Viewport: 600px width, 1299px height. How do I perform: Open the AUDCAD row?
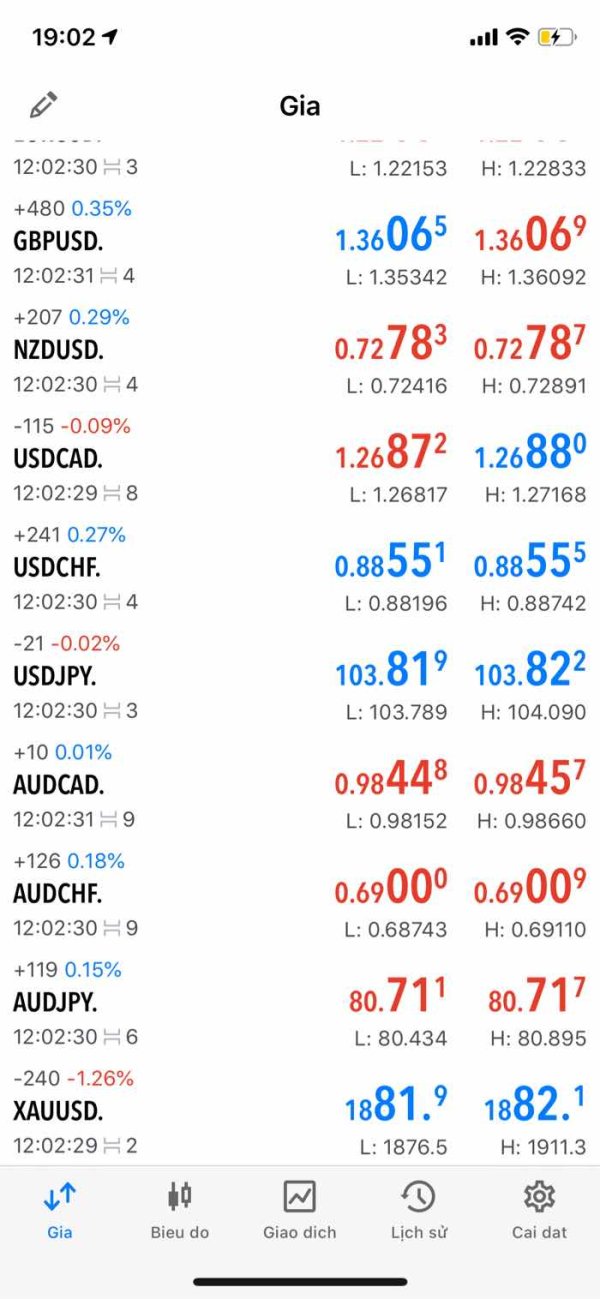point(300,785)
